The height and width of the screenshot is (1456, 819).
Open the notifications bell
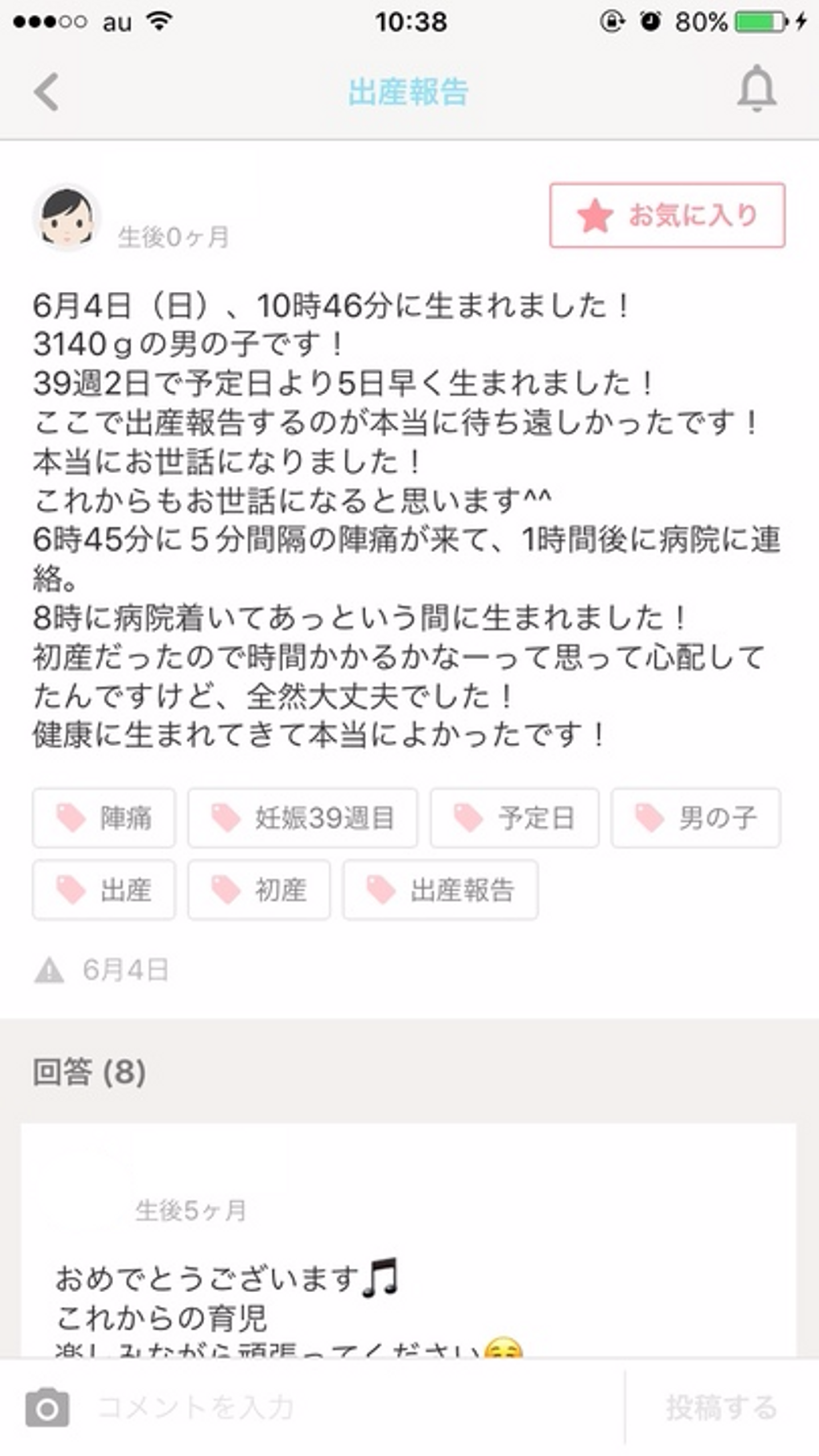[x=756, y=89]
